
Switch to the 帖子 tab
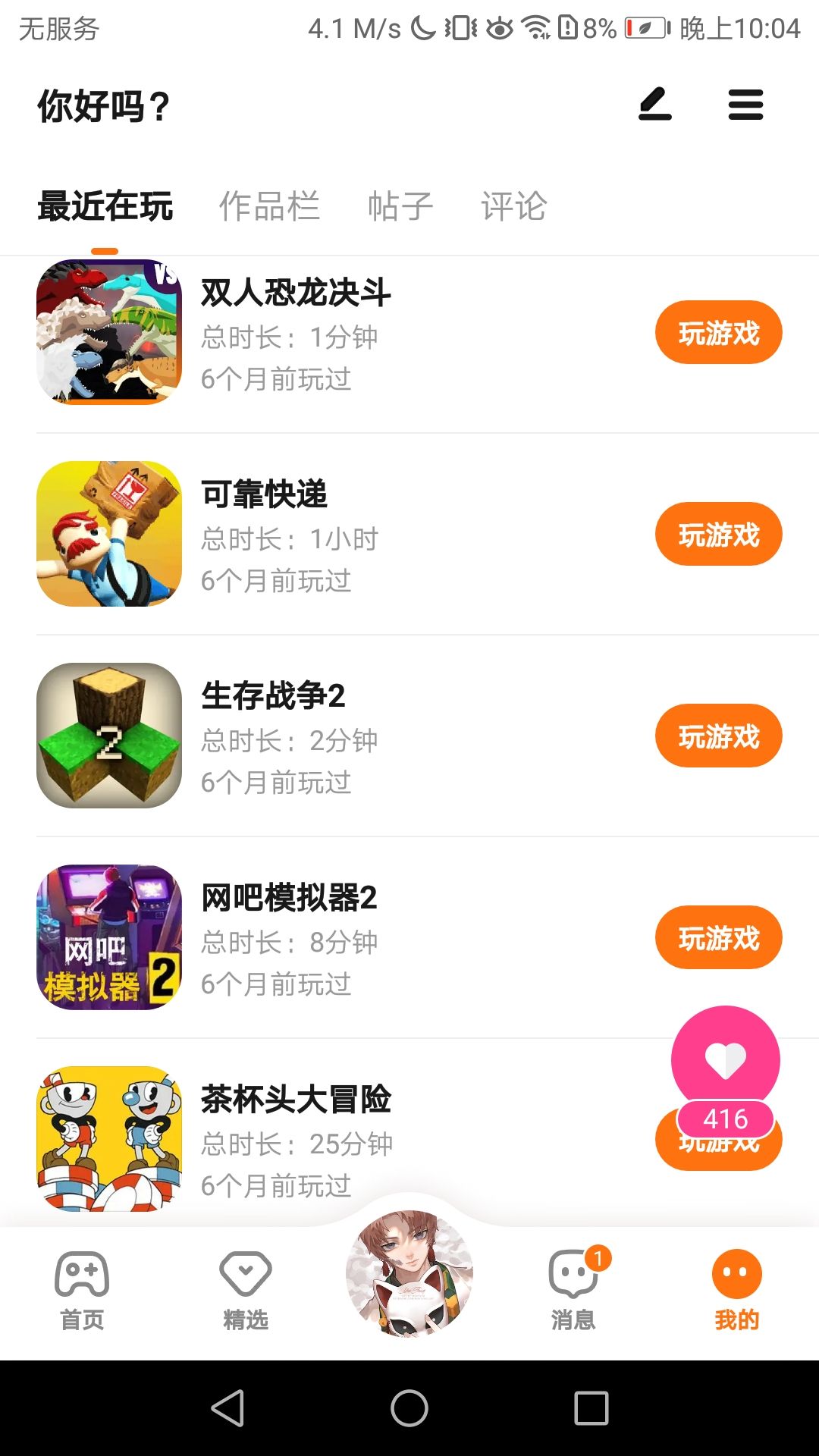[x=400, y=206]
